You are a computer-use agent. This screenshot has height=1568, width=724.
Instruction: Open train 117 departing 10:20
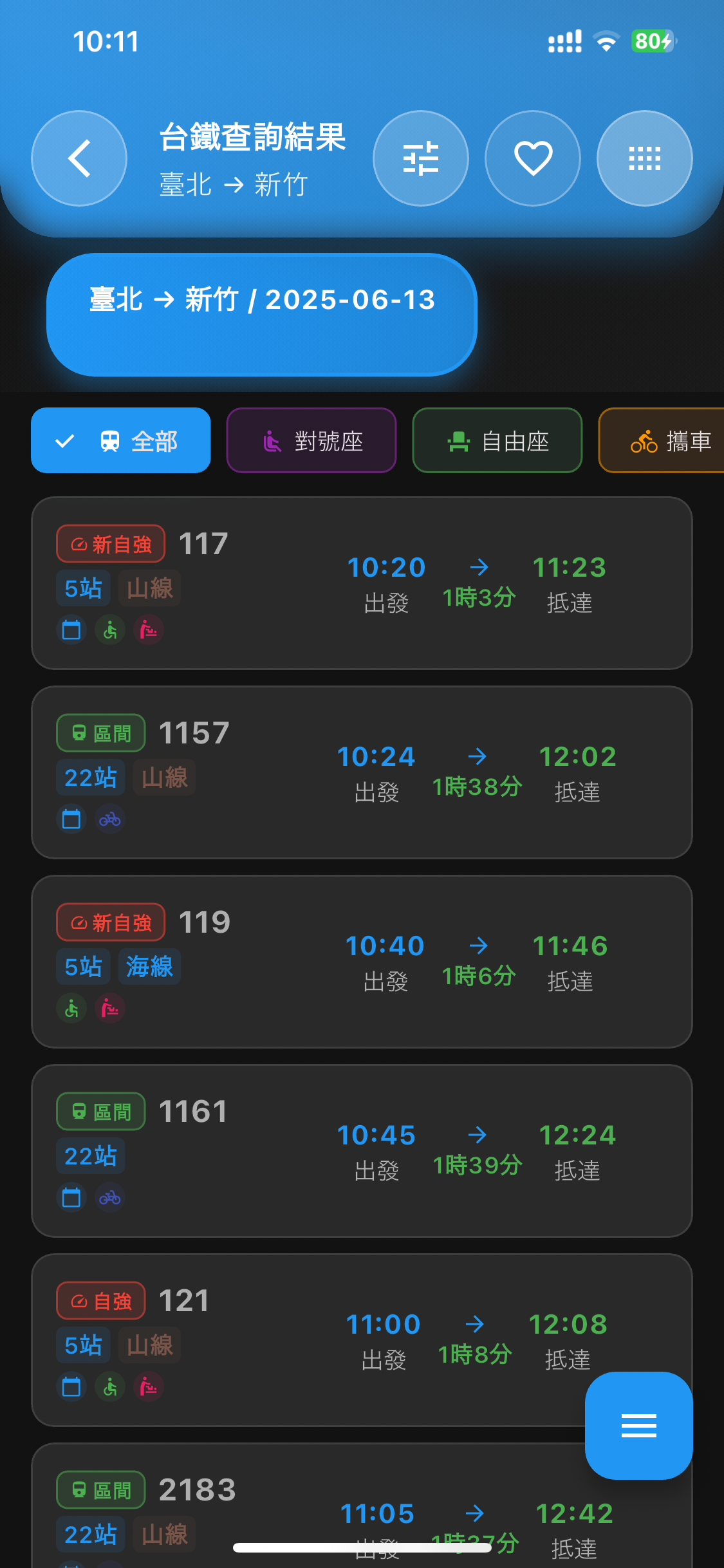click(x=362, y=583)
